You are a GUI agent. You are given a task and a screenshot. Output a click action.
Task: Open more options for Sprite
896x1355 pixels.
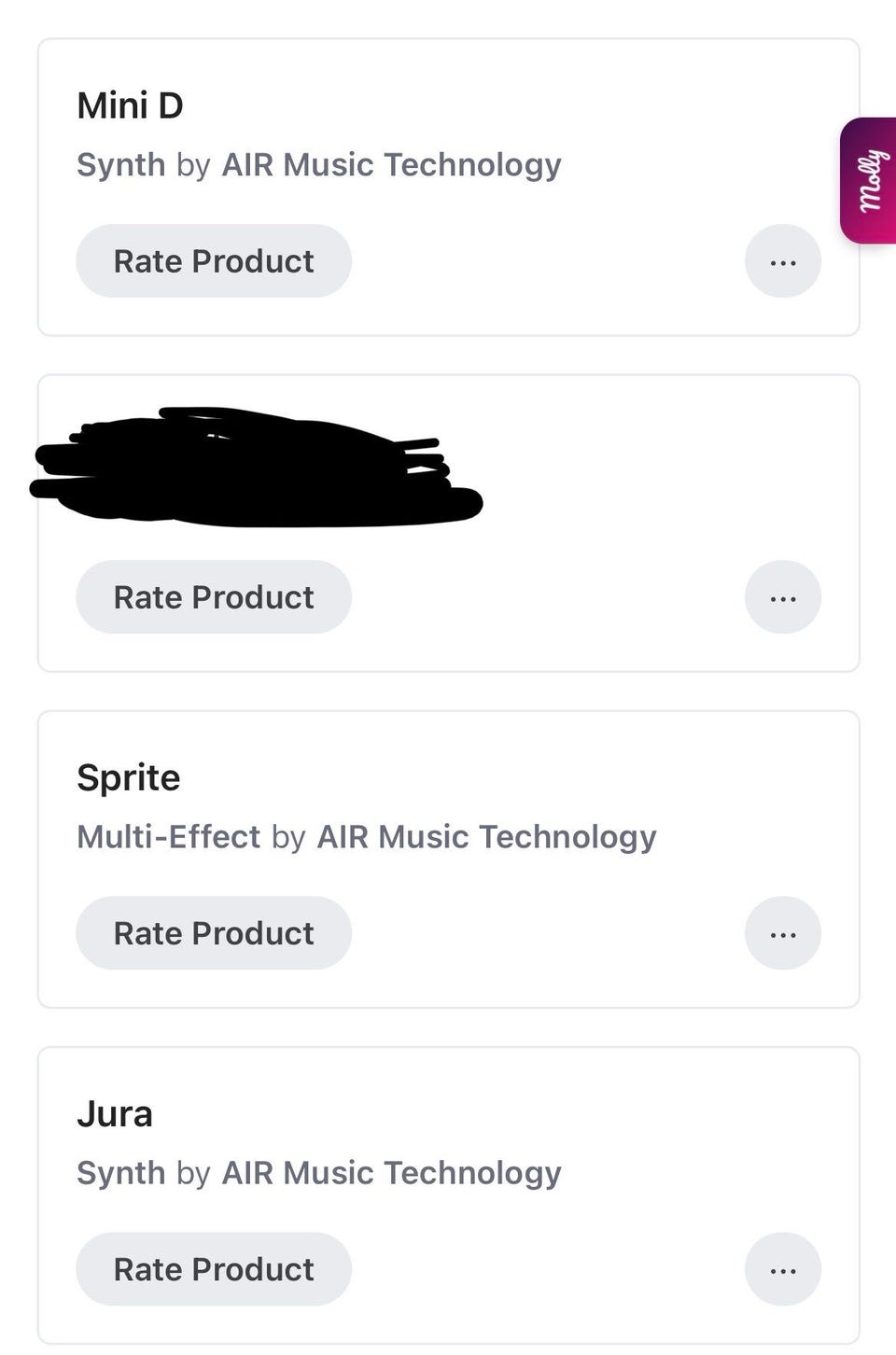782,933
